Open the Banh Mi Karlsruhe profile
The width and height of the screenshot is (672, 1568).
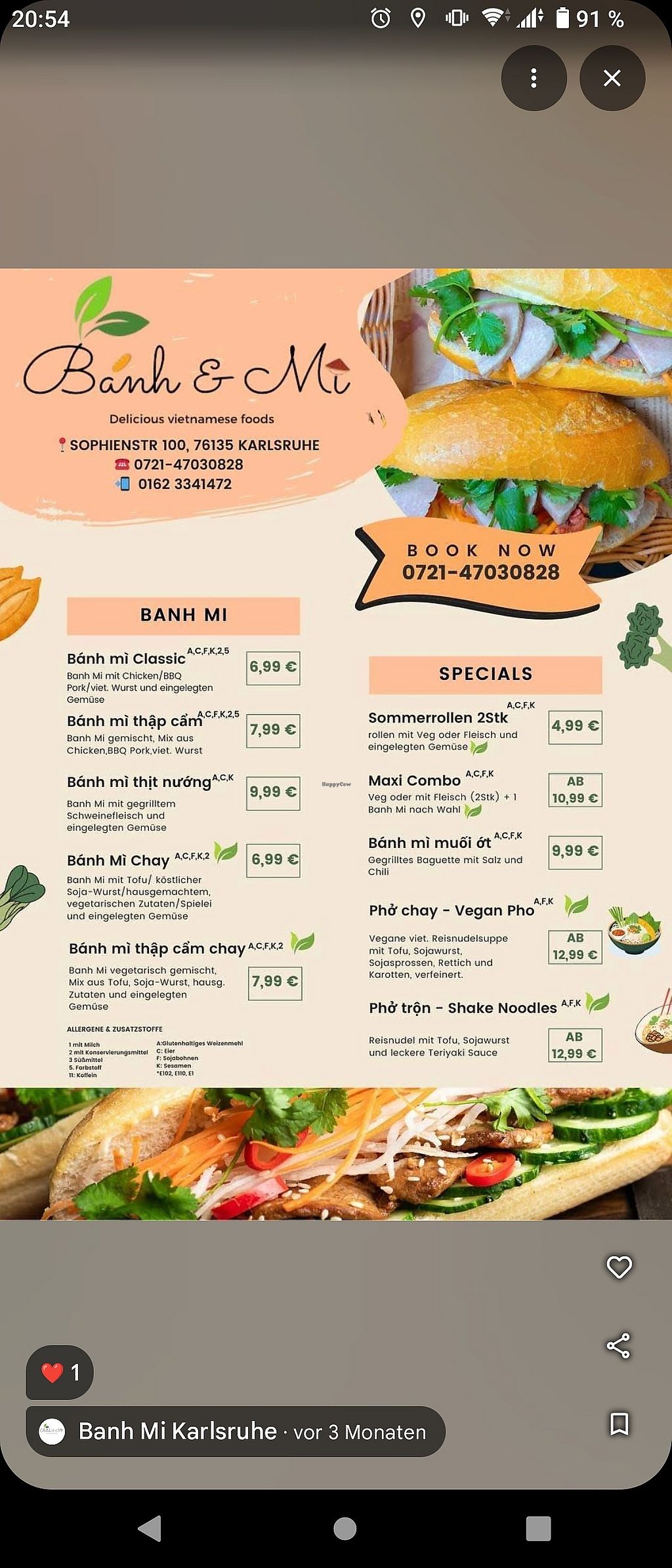point(177,1431)
